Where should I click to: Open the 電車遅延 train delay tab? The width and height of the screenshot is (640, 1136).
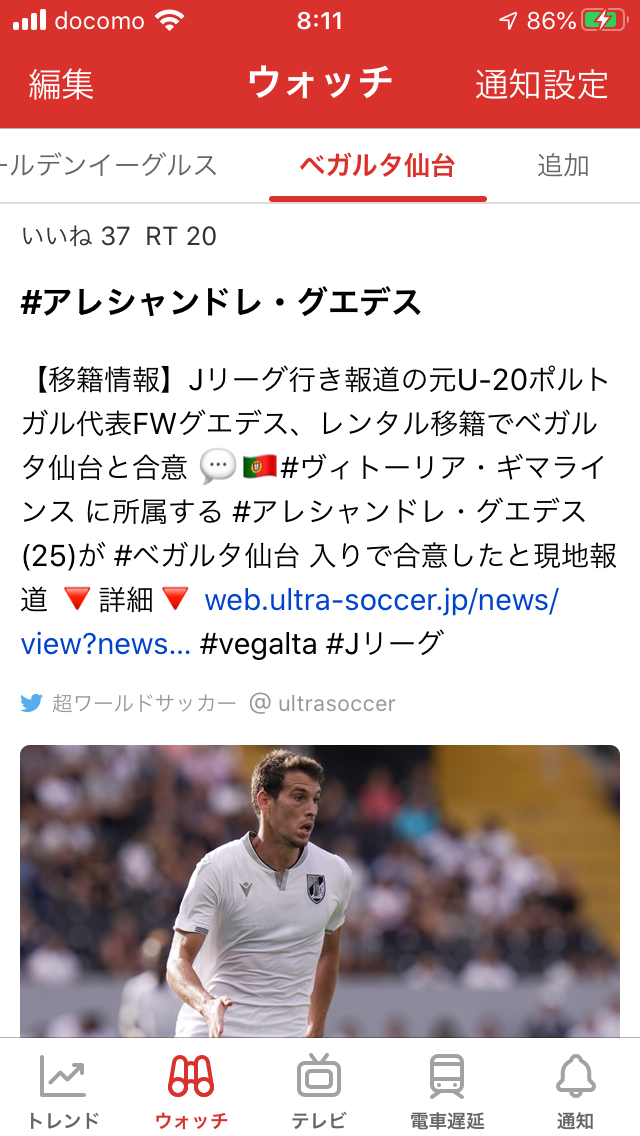[447, 1091]
